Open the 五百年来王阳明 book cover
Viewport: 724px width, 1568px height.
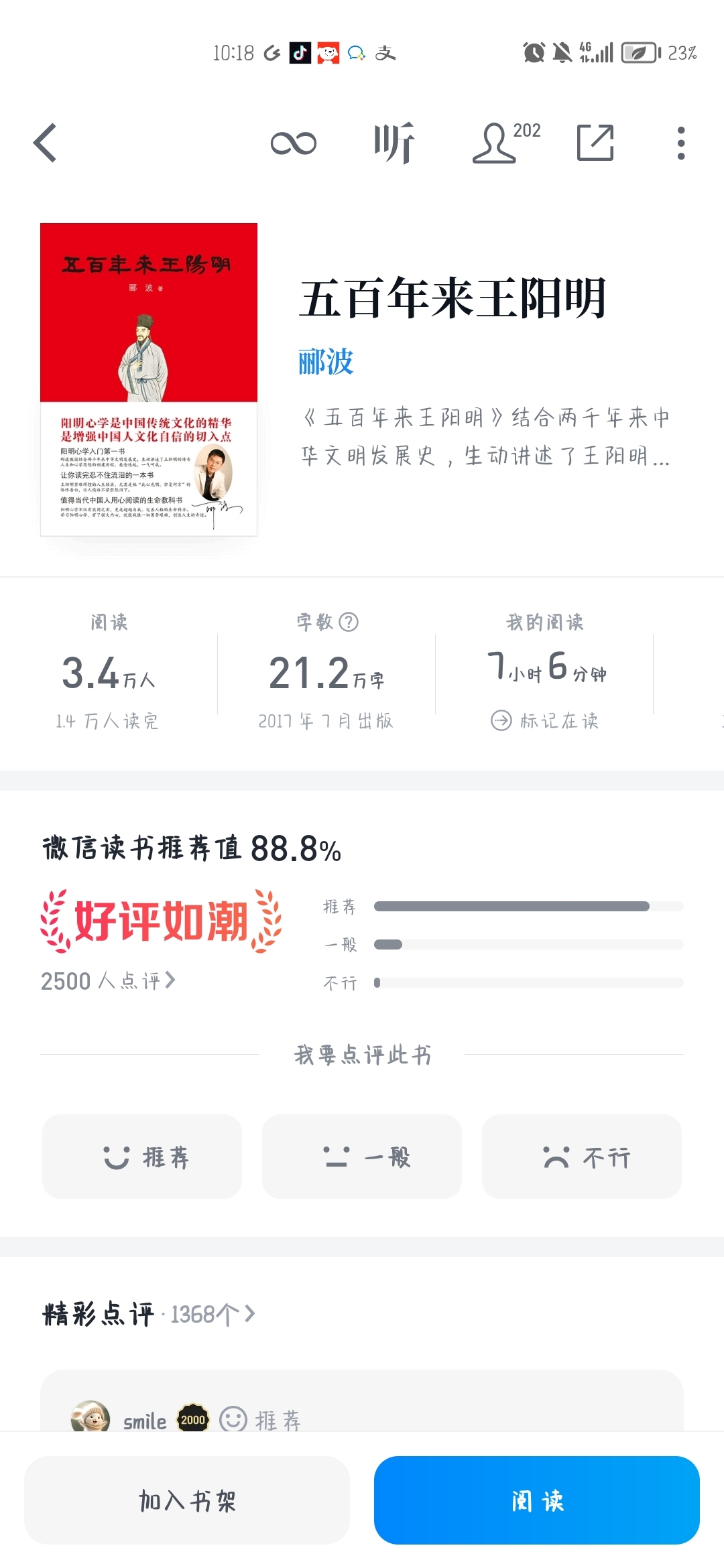pyautogui.click(x=149, y=379)
